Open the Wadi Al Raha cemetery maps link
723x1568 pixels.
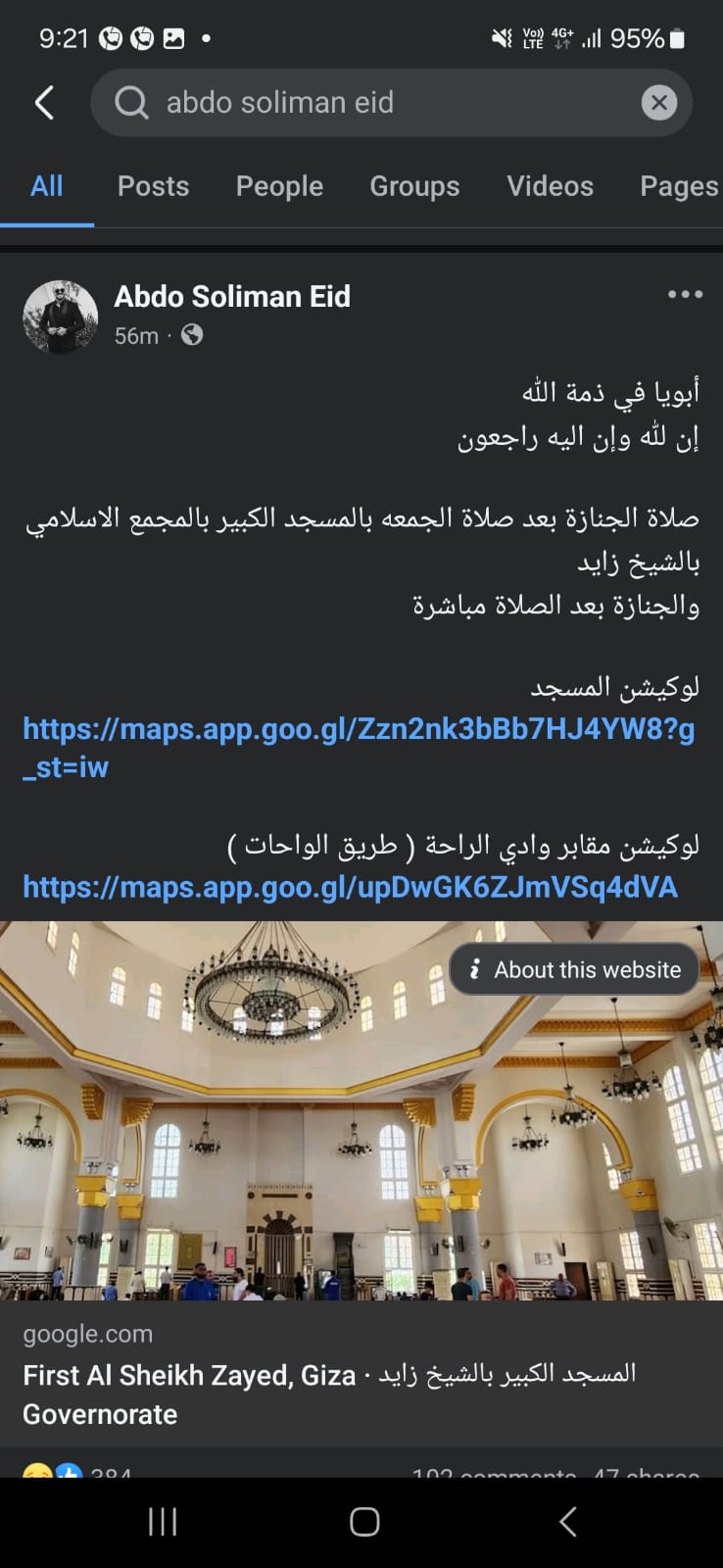point(350,887)
